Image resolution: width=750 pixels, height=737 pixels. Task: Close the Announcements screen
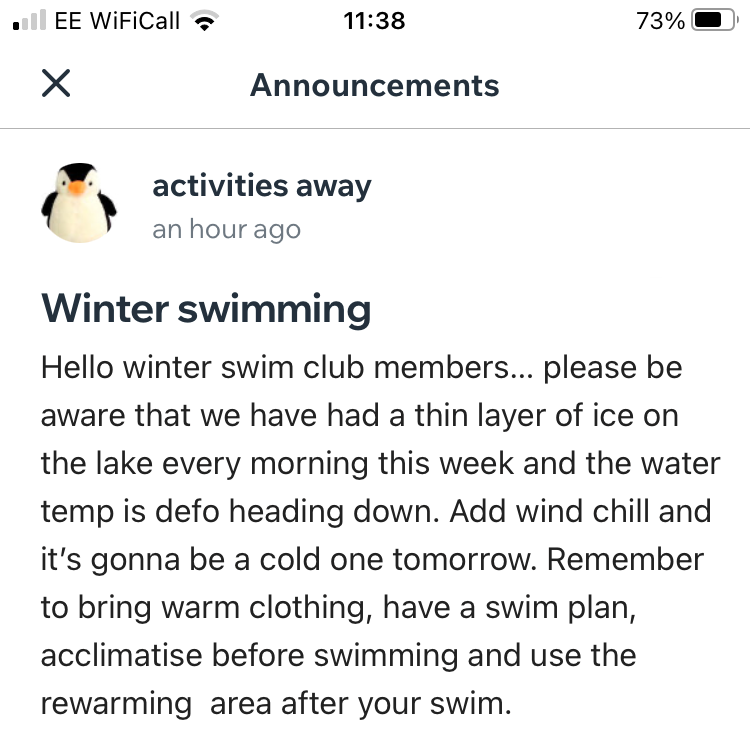coord(56,84)
